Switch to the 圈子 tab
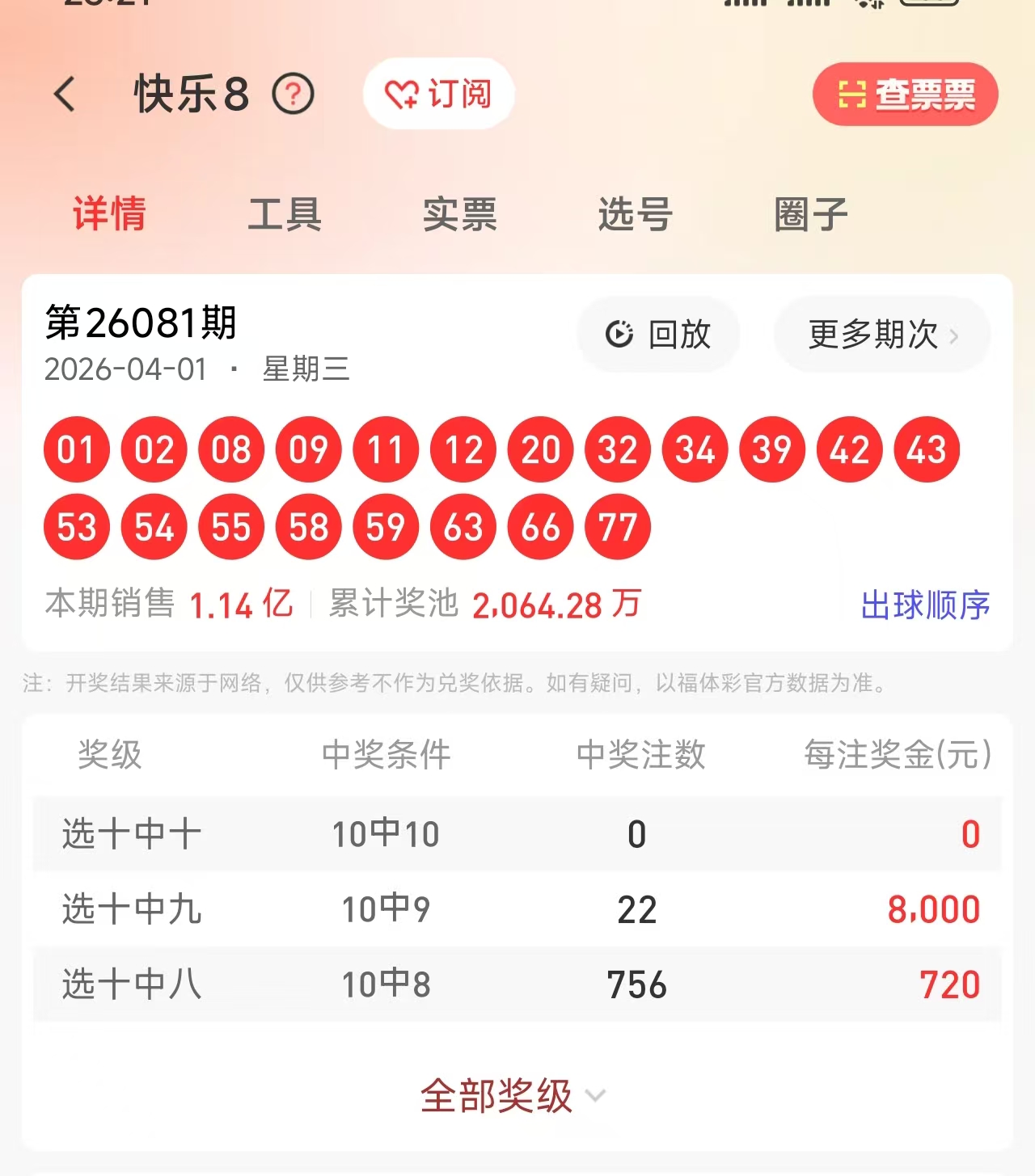 pos(810,214)
